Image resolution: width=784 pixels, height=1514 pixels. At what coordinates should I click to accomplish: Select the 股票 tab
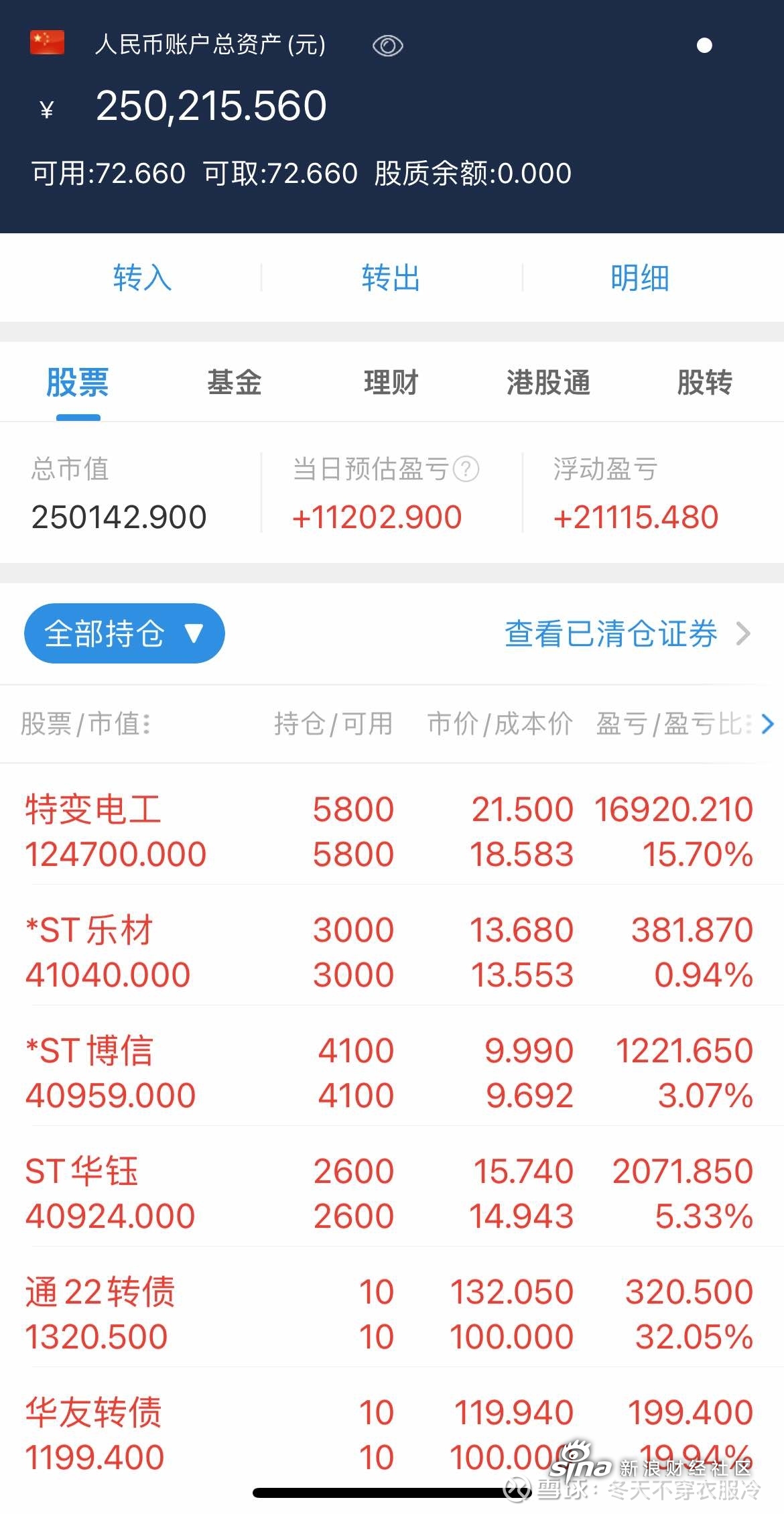pos(78,383)
